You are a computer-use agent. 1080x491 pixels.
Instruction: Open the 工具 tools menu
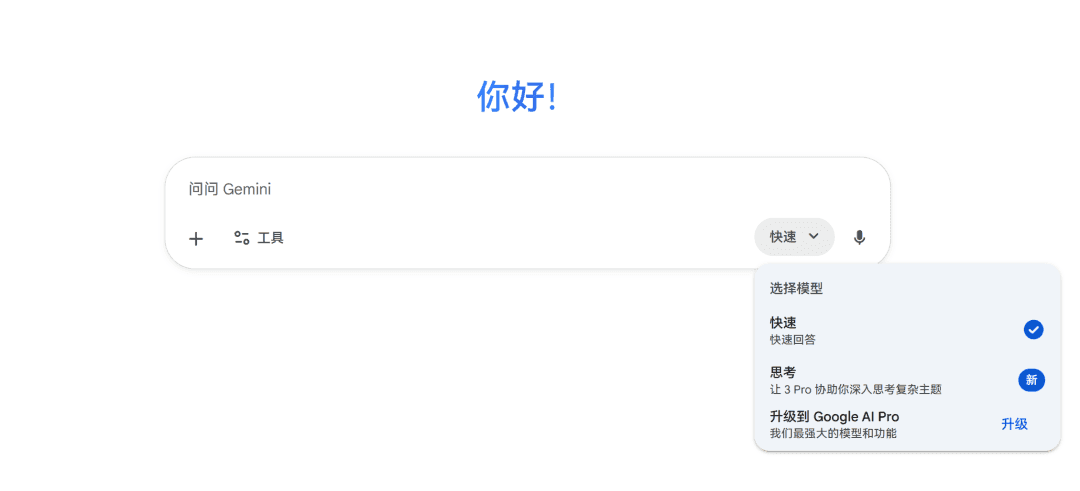coord(259,238)
